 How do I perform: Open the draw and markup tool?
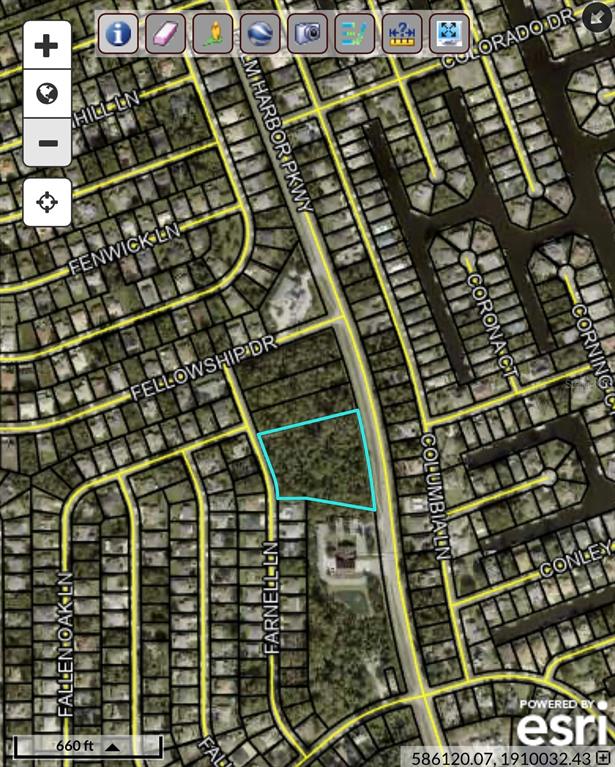(x=354, y=34)
